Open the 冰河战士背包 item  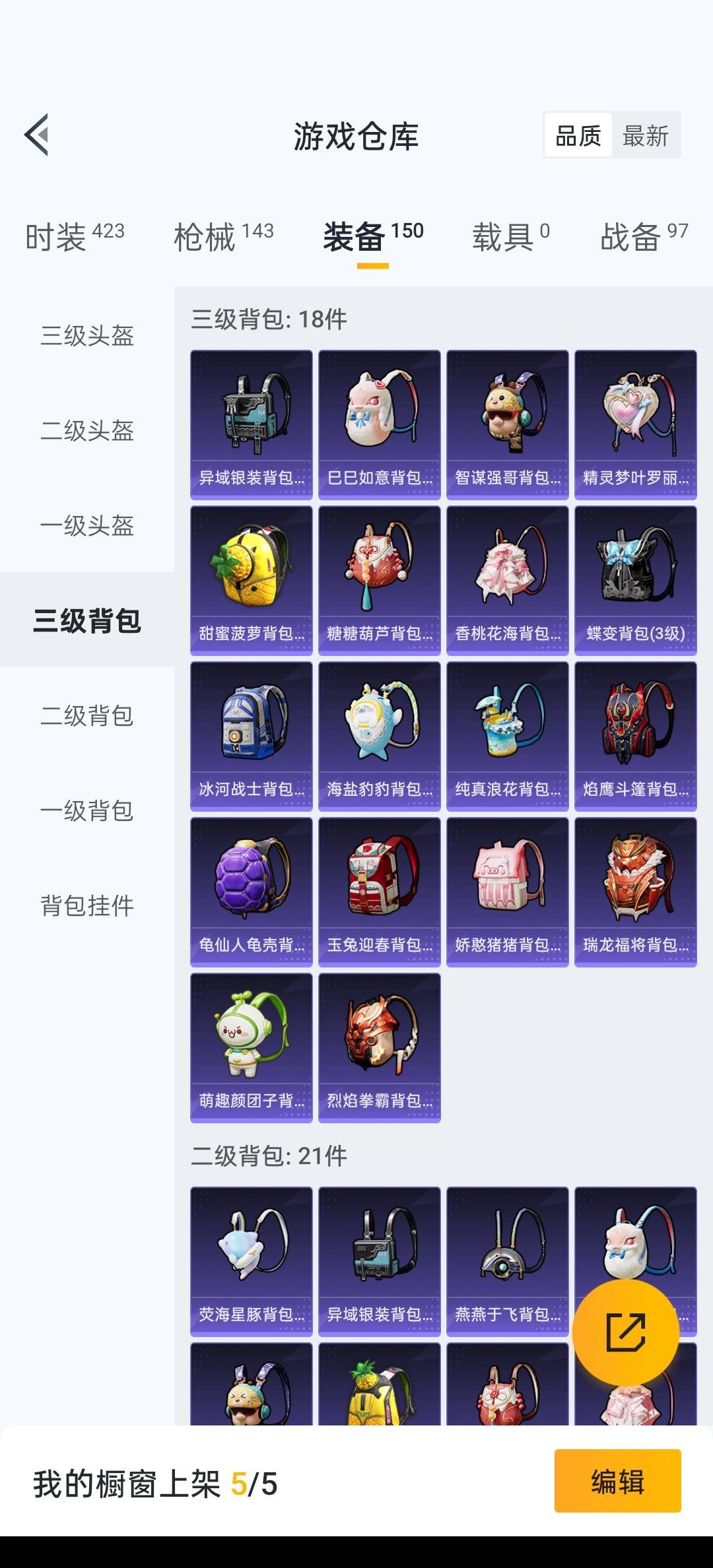click(252, 736)
